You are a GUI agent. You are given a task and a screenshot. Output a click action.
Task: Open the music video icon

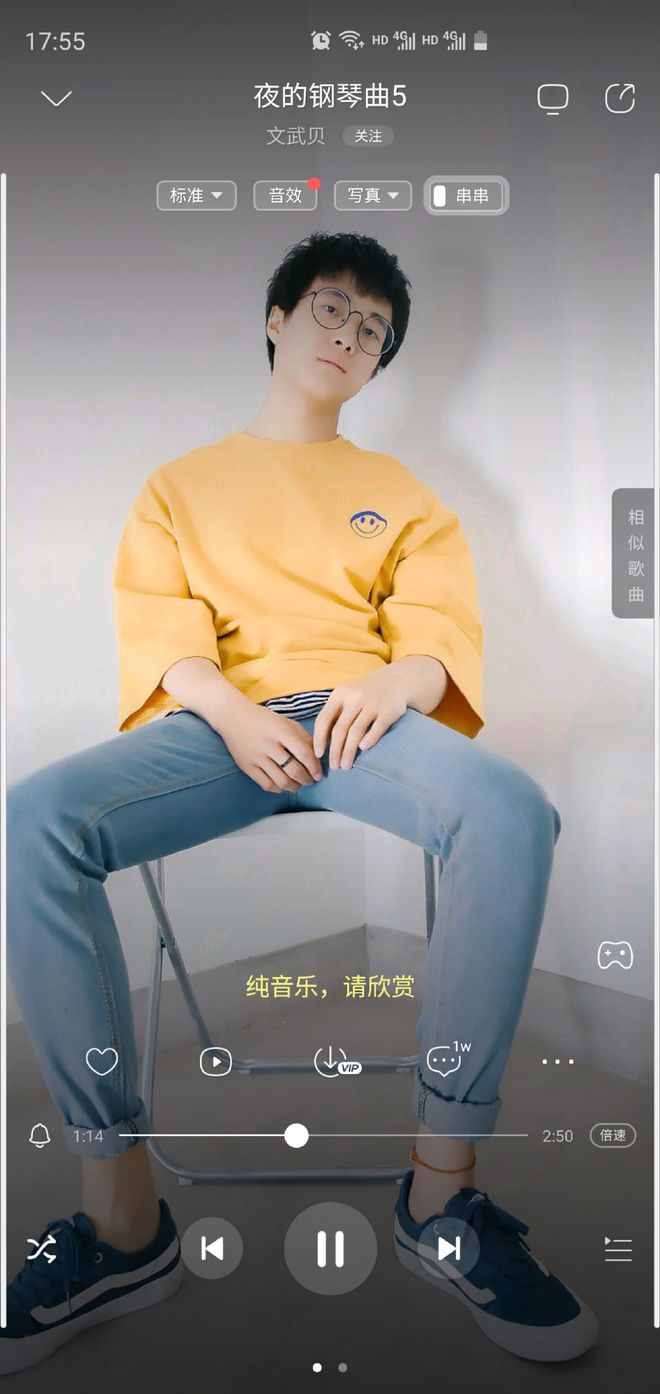(215, 1061)
